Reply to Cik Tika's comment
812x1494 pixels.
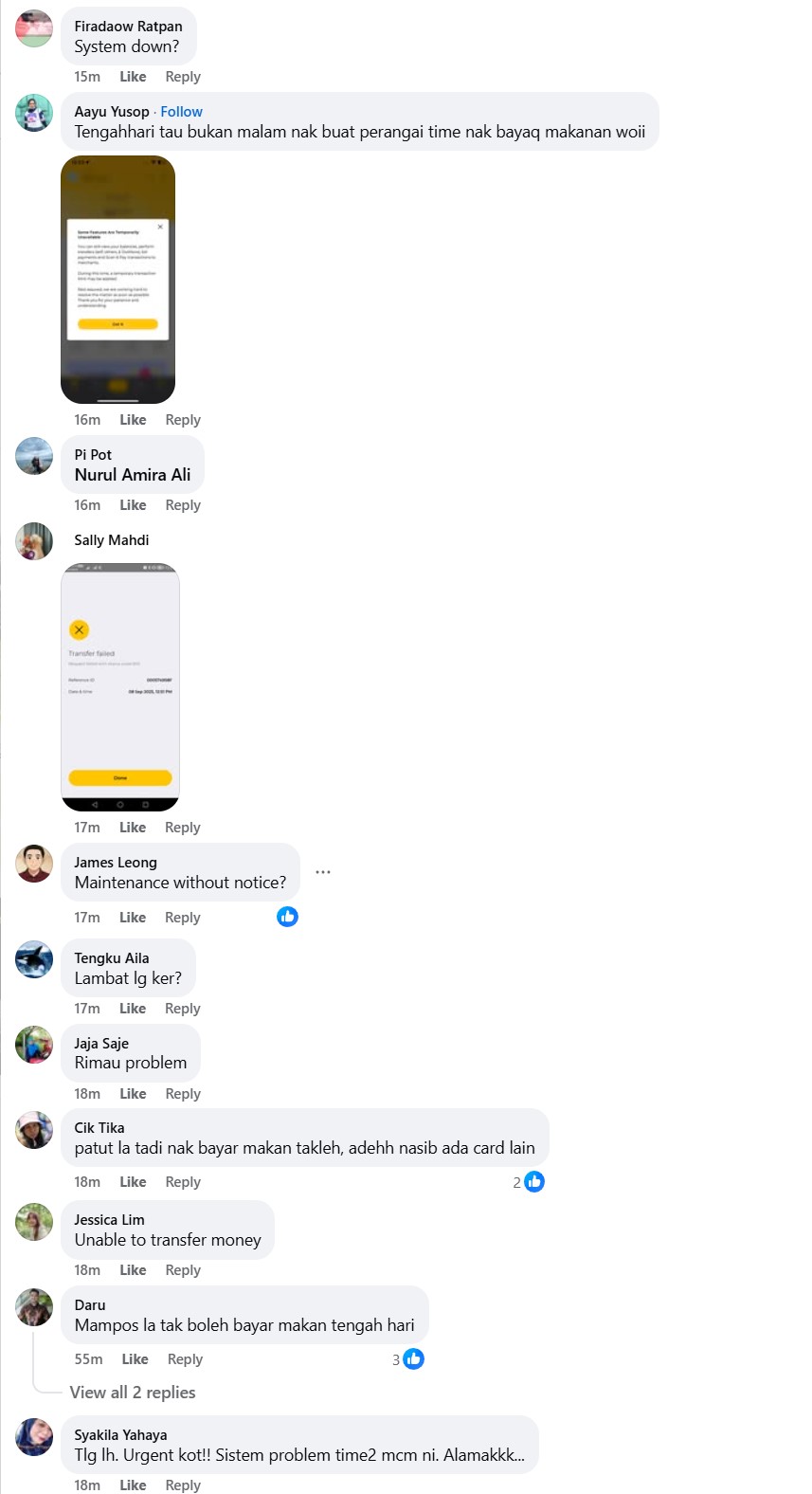(x=183, y=1182)
